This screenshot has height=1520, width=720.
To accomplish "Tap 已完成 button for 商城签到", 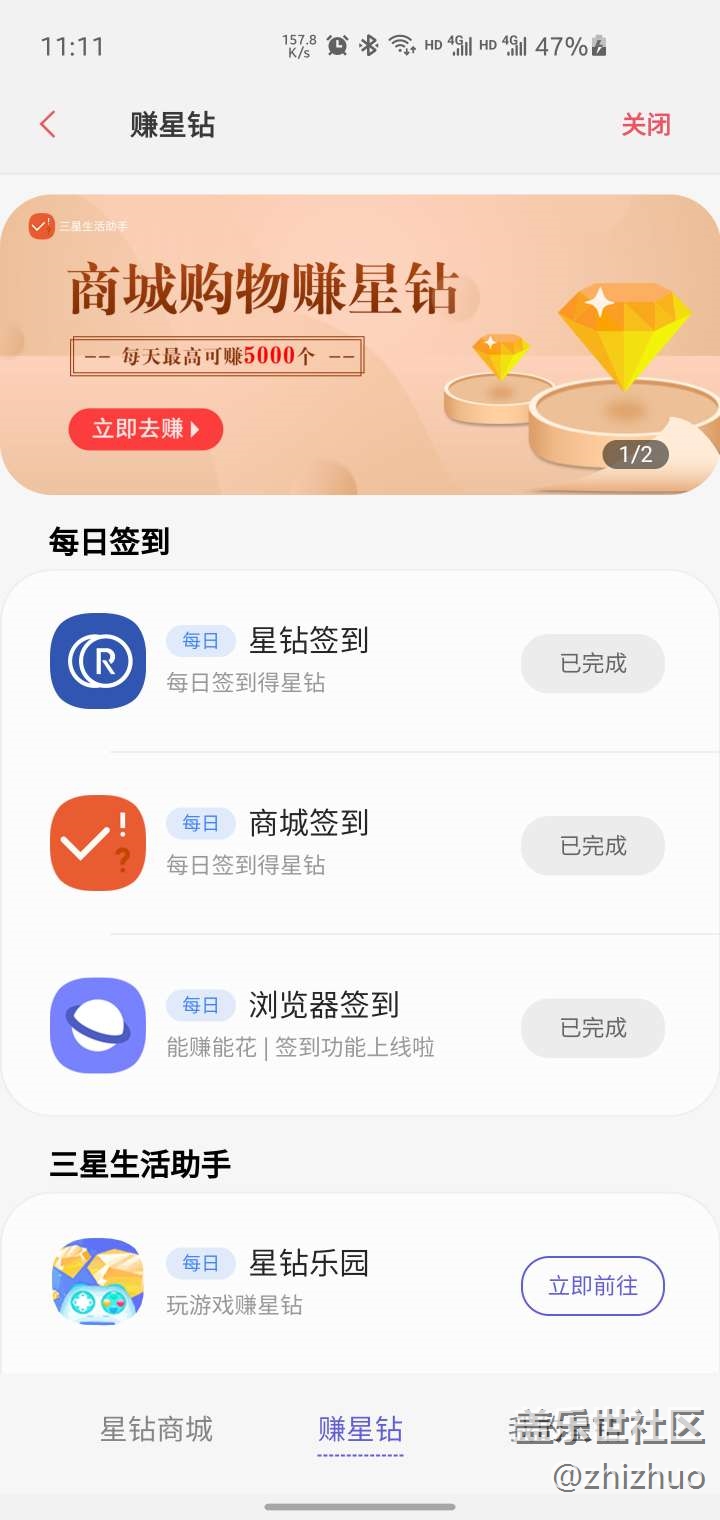I will (x=592, y=846).
